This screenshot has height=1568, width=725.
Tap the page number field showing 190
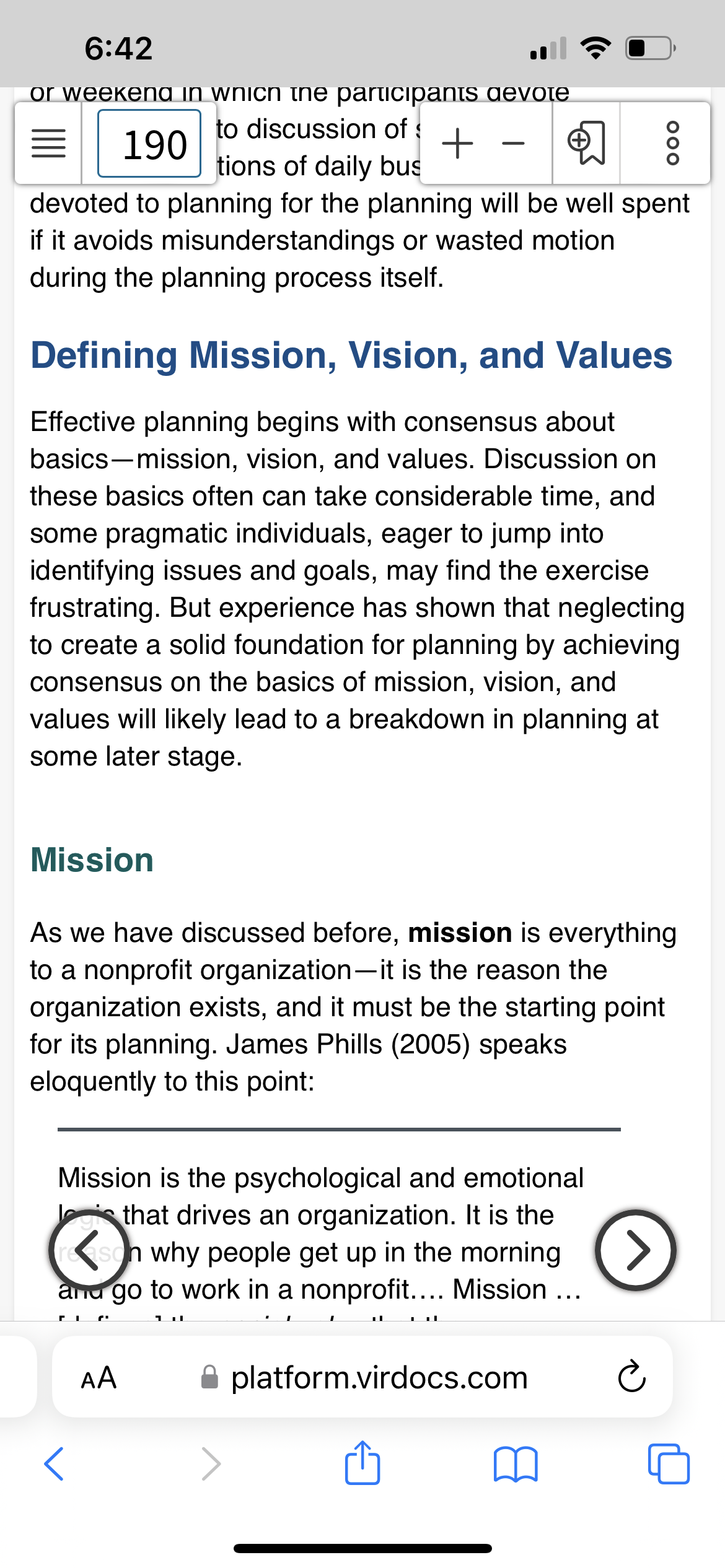click(149, 144)
